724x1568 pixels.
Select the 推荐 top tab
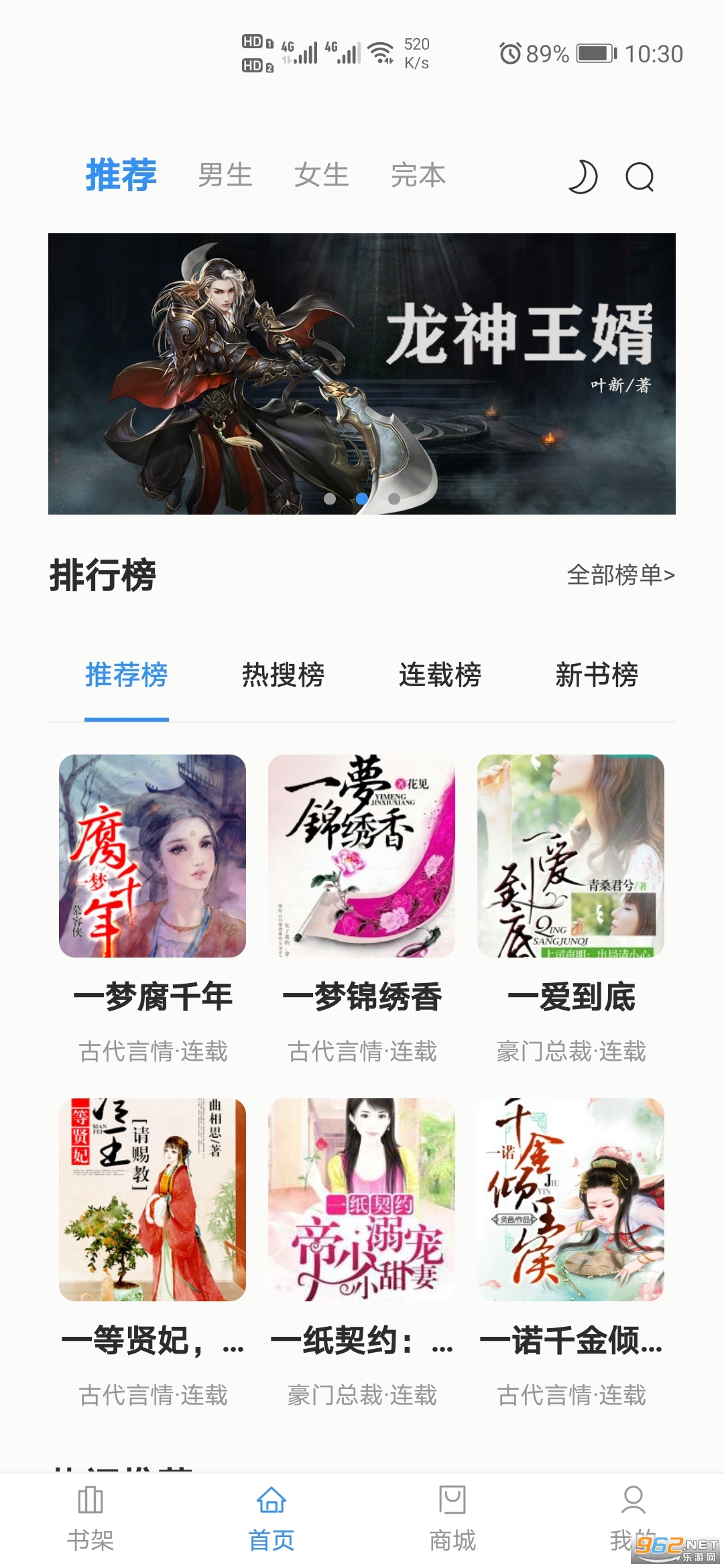pos(121,176)
